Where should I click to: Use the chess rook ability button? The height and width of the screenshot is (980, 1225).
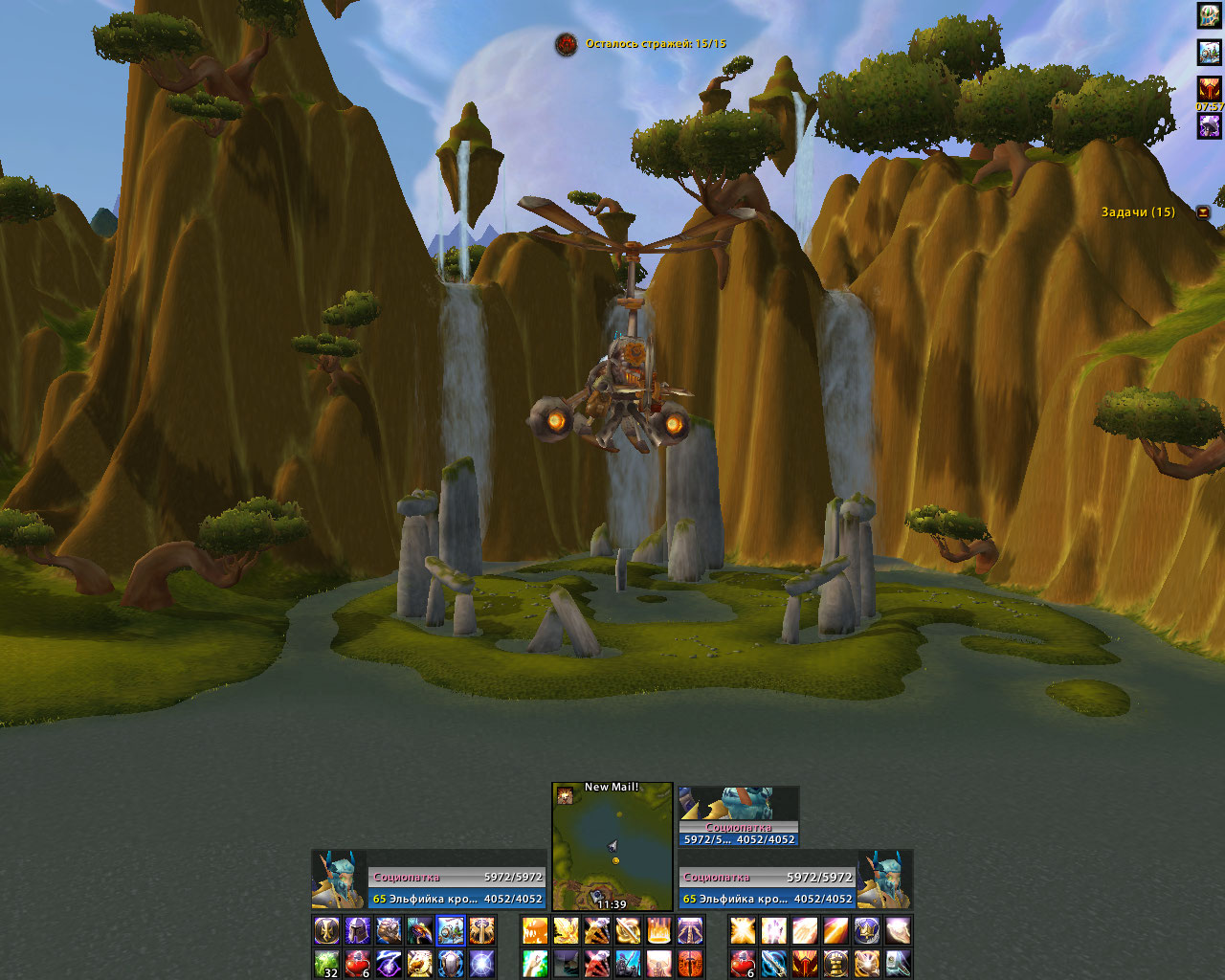(x=835, y=962)
